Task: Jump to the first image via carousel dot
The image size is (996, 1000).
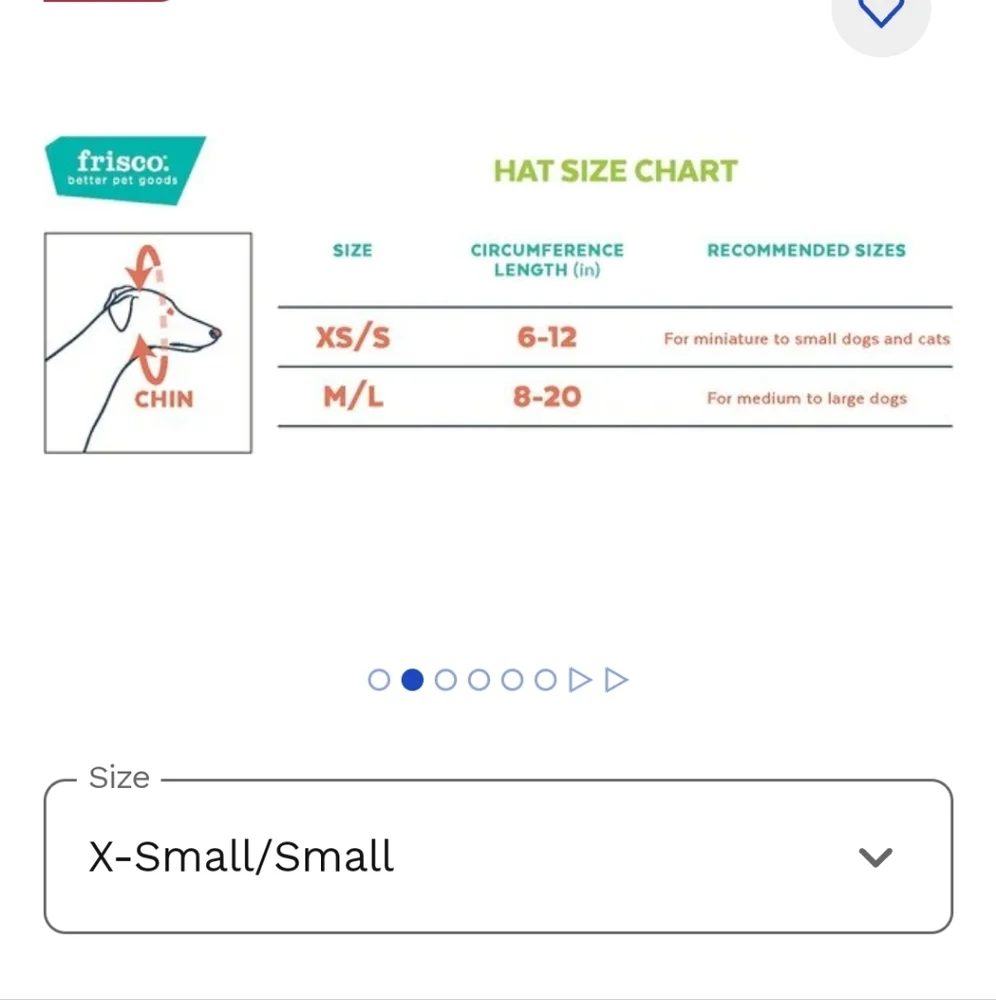Action: click(379, 680)
